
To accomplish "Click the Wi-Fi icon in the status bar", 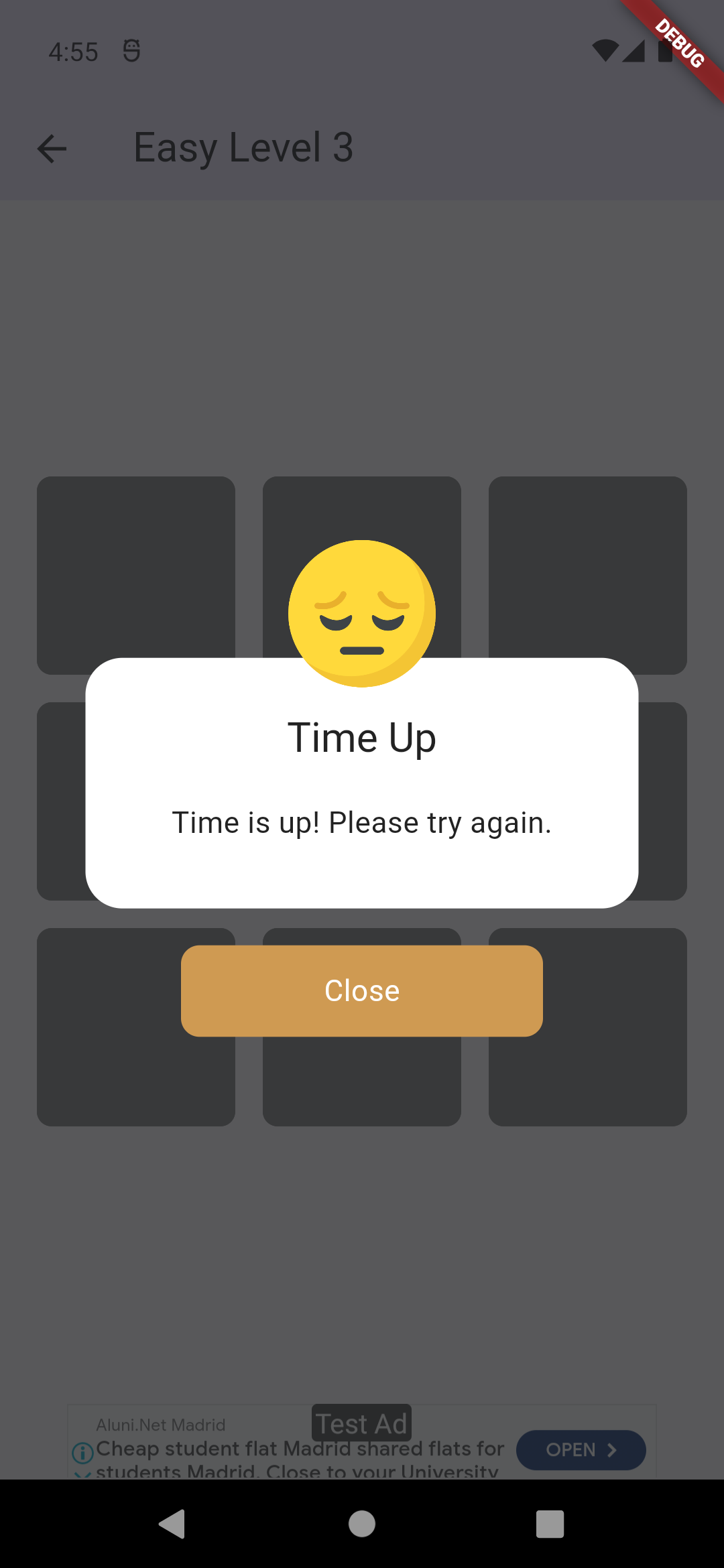I will (604, 50).
